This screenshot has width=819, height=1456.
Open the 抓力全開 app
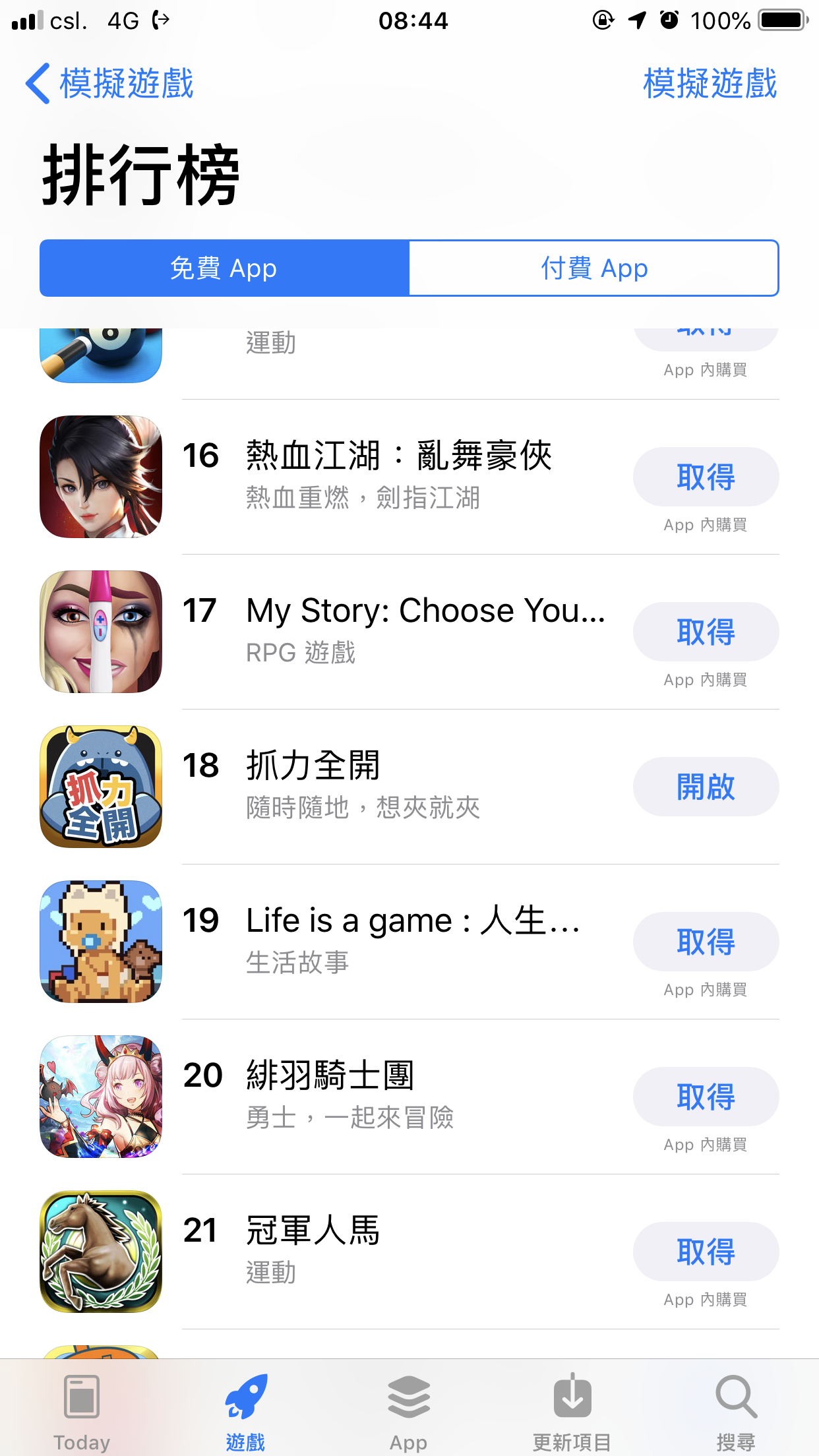click(x=705, y=787)
